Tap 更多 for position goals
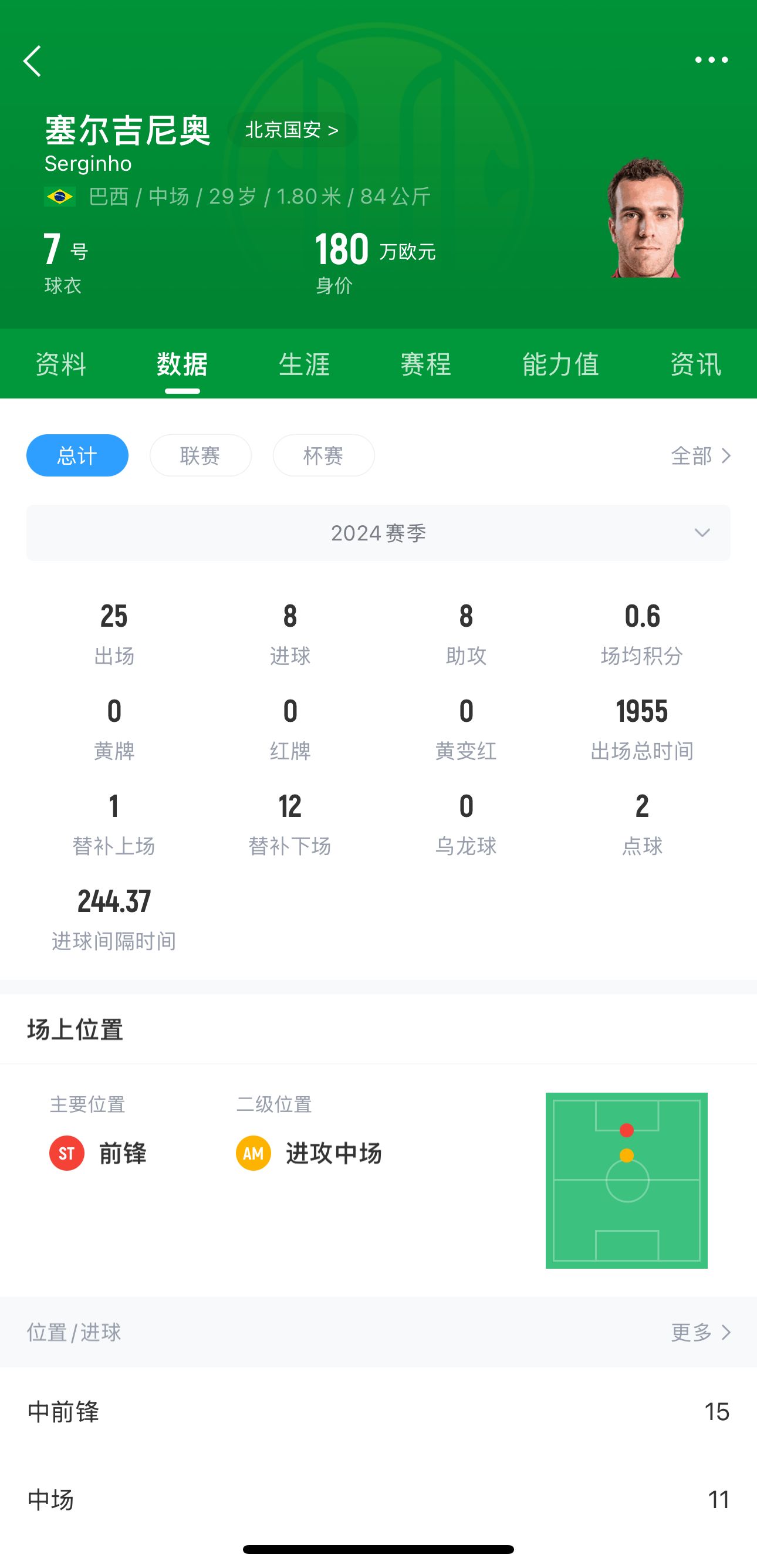Viewport: 757px width, 1568px height. click(701, 1333)
